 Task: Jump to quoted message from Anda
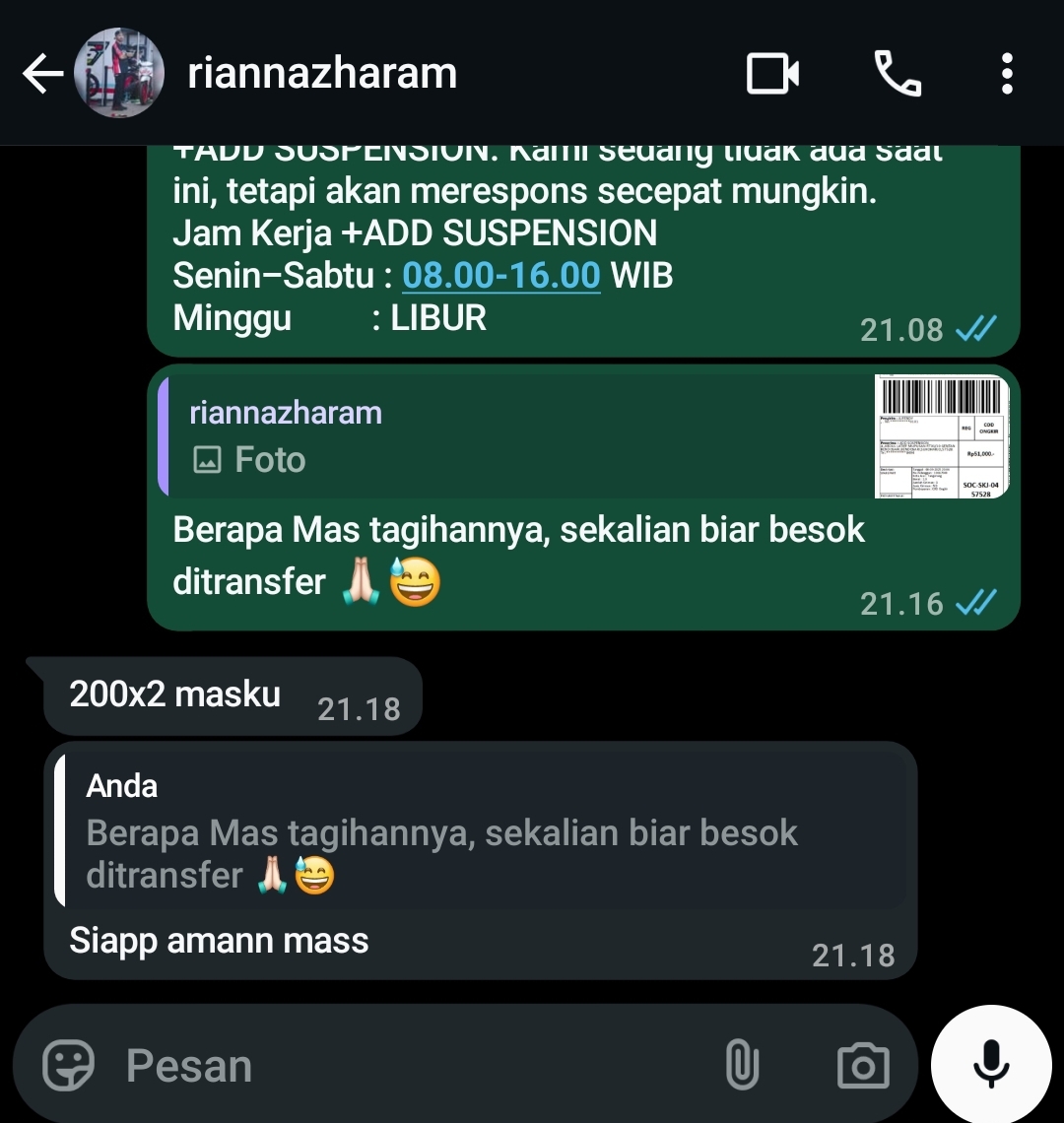point(483,830)
